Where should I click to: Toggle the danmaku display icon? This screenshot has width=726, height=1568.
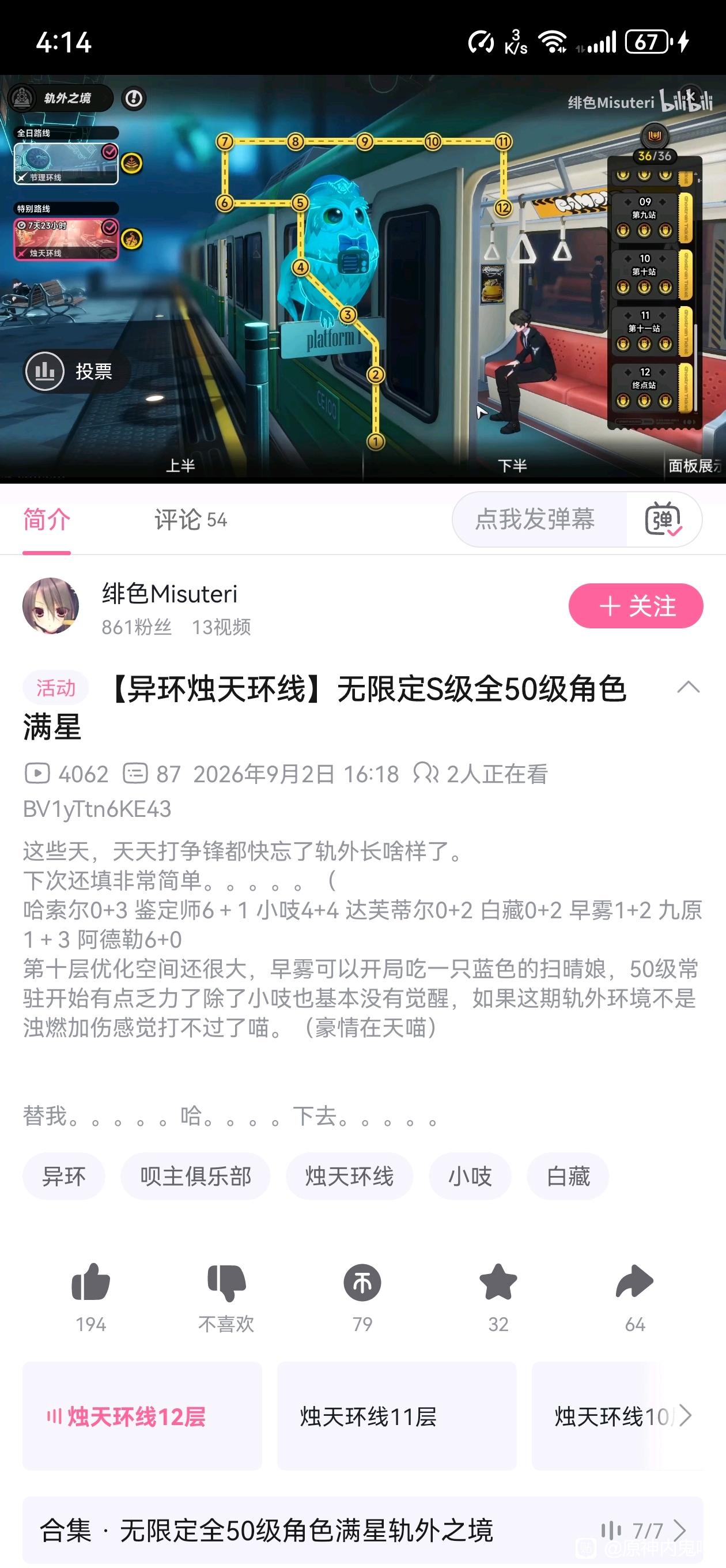click(663, 519)
